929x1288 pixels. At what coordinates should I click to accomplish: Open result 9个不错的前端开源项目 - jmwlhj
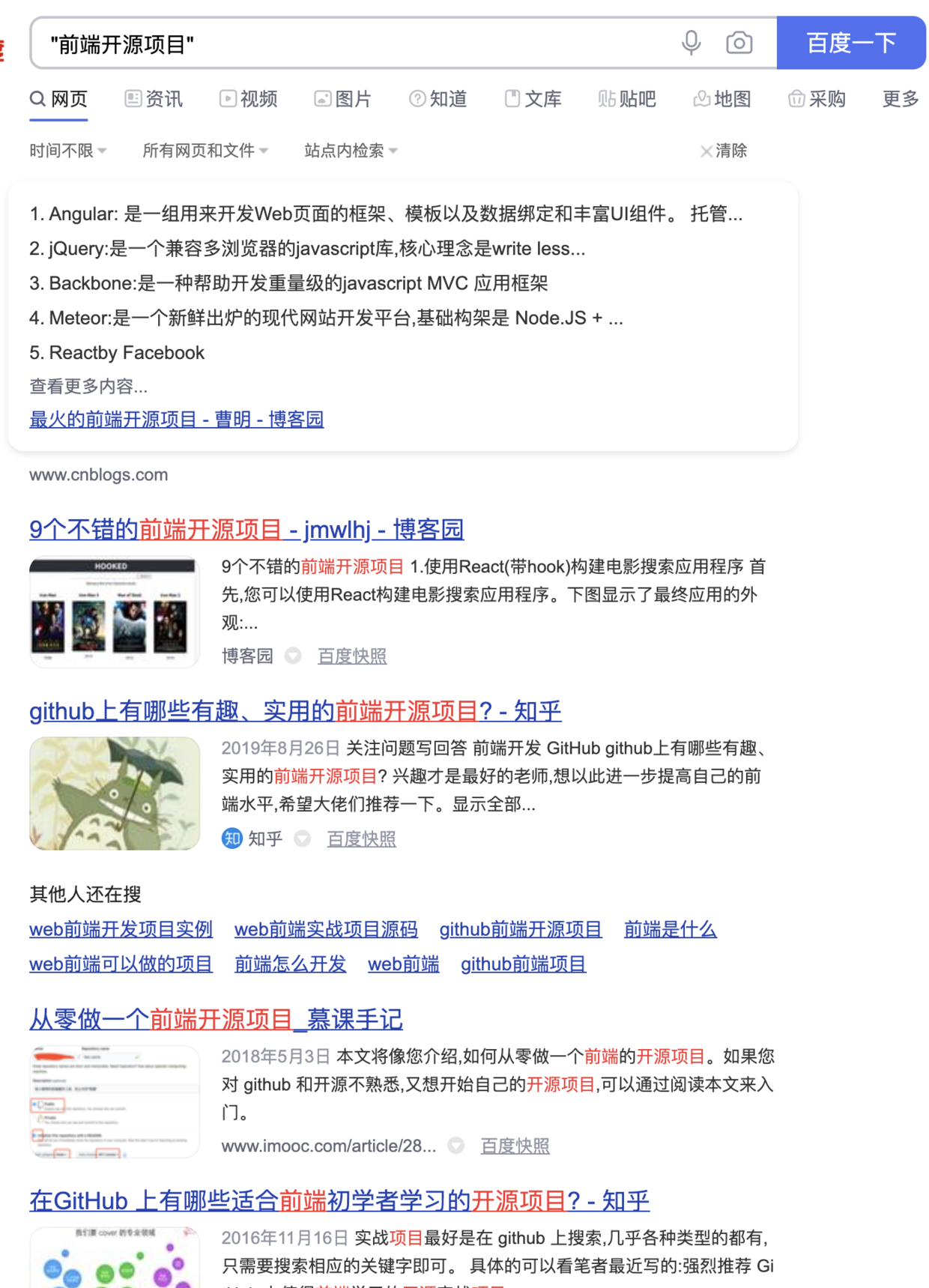click(246, 530)
